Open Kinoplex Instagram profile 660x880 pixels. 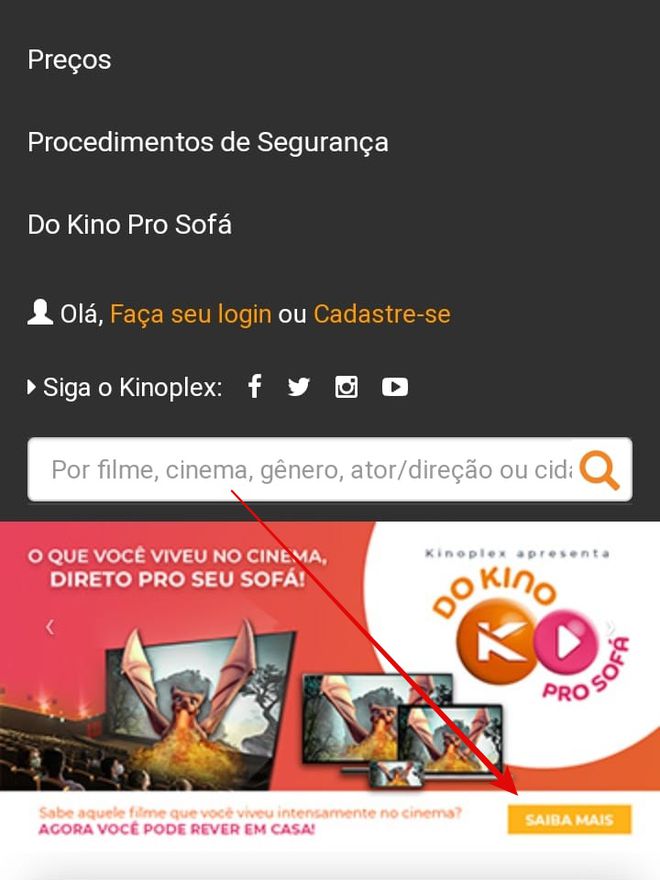pos(346,387)
